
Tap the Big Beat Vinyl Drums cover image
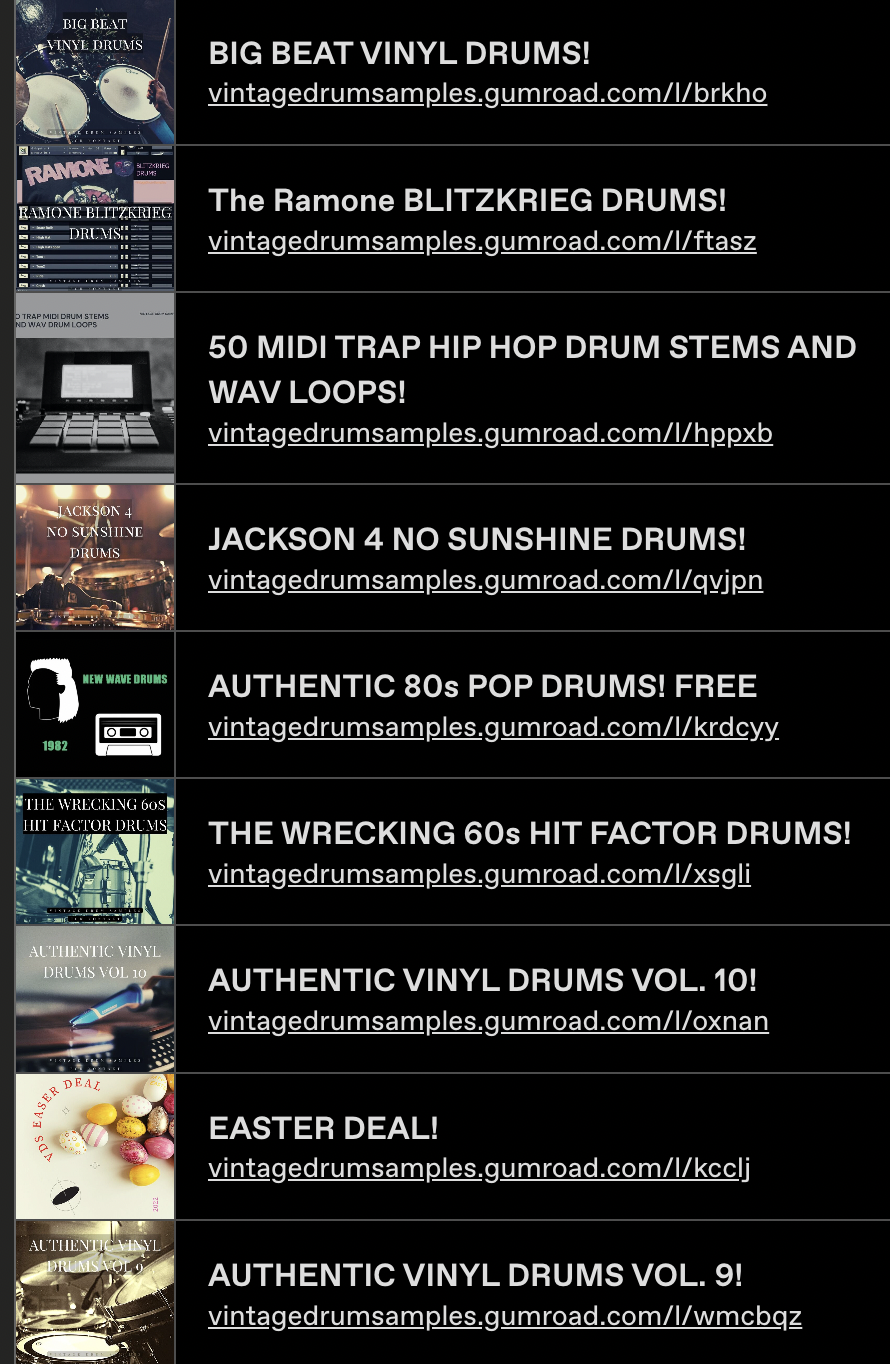point(95,72)
